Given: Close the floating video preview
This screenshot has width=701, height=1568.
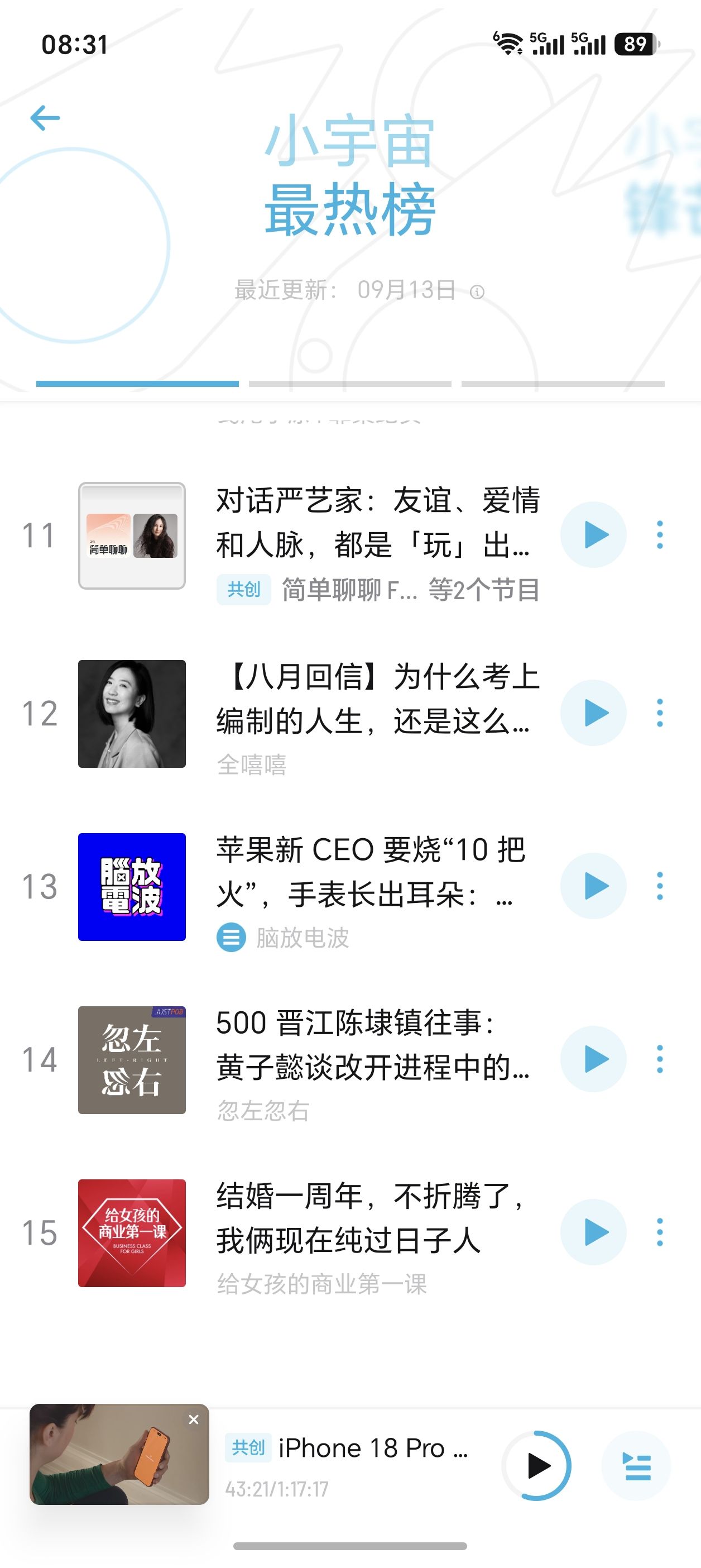Looking at the screenshot, I should click(194, 1419).
